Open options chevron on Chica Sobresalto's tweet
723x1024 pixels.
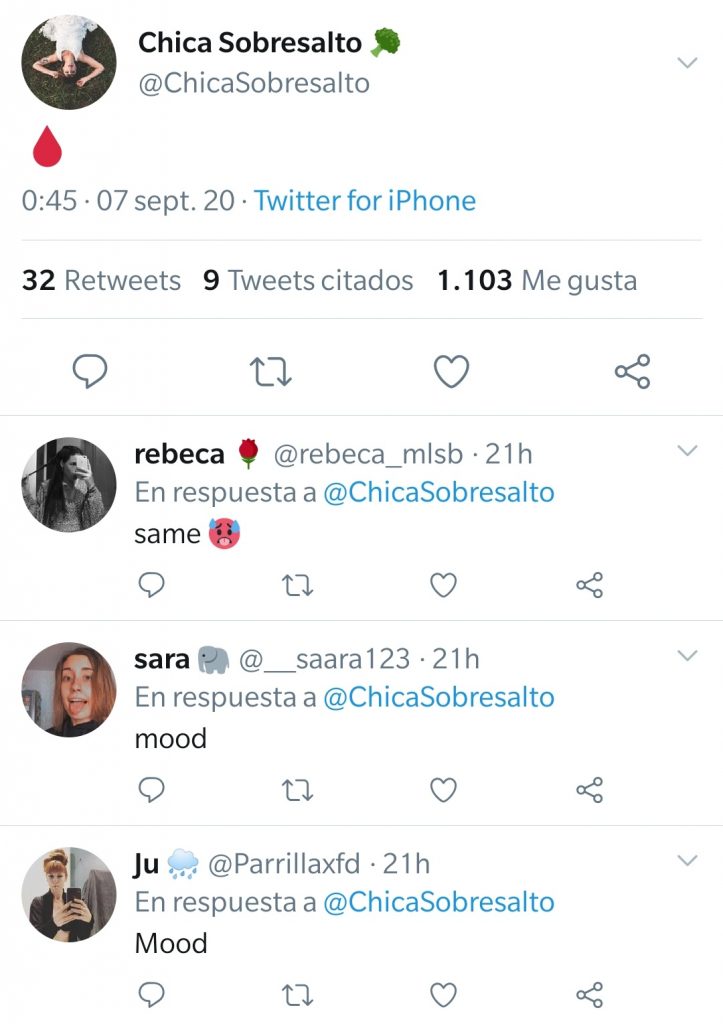(x=686, y=64)
